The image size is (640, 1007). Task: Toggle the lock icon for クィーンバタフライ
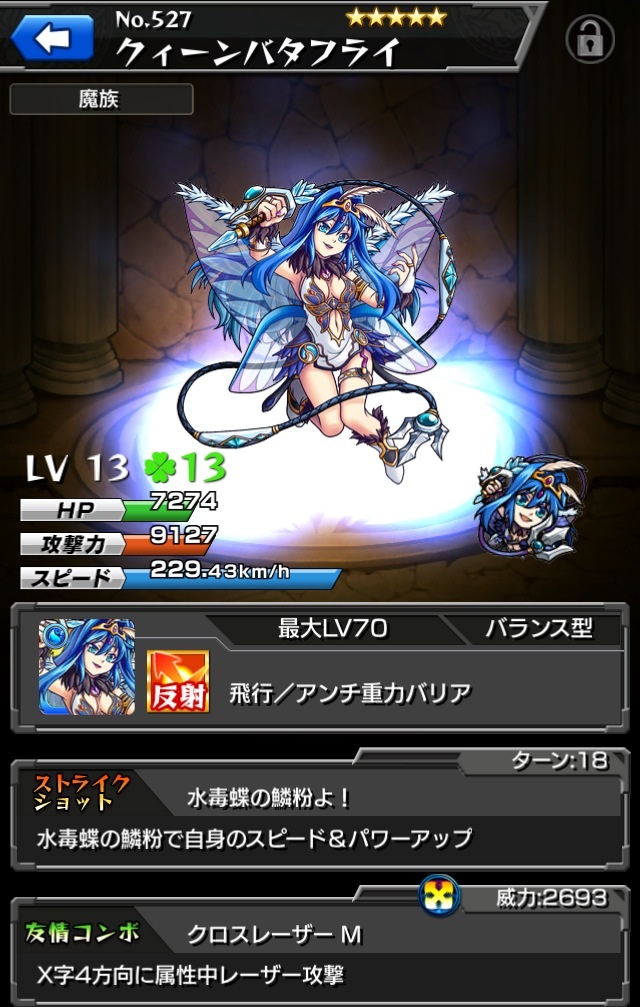pyautogui.click(x=590, y=39)
